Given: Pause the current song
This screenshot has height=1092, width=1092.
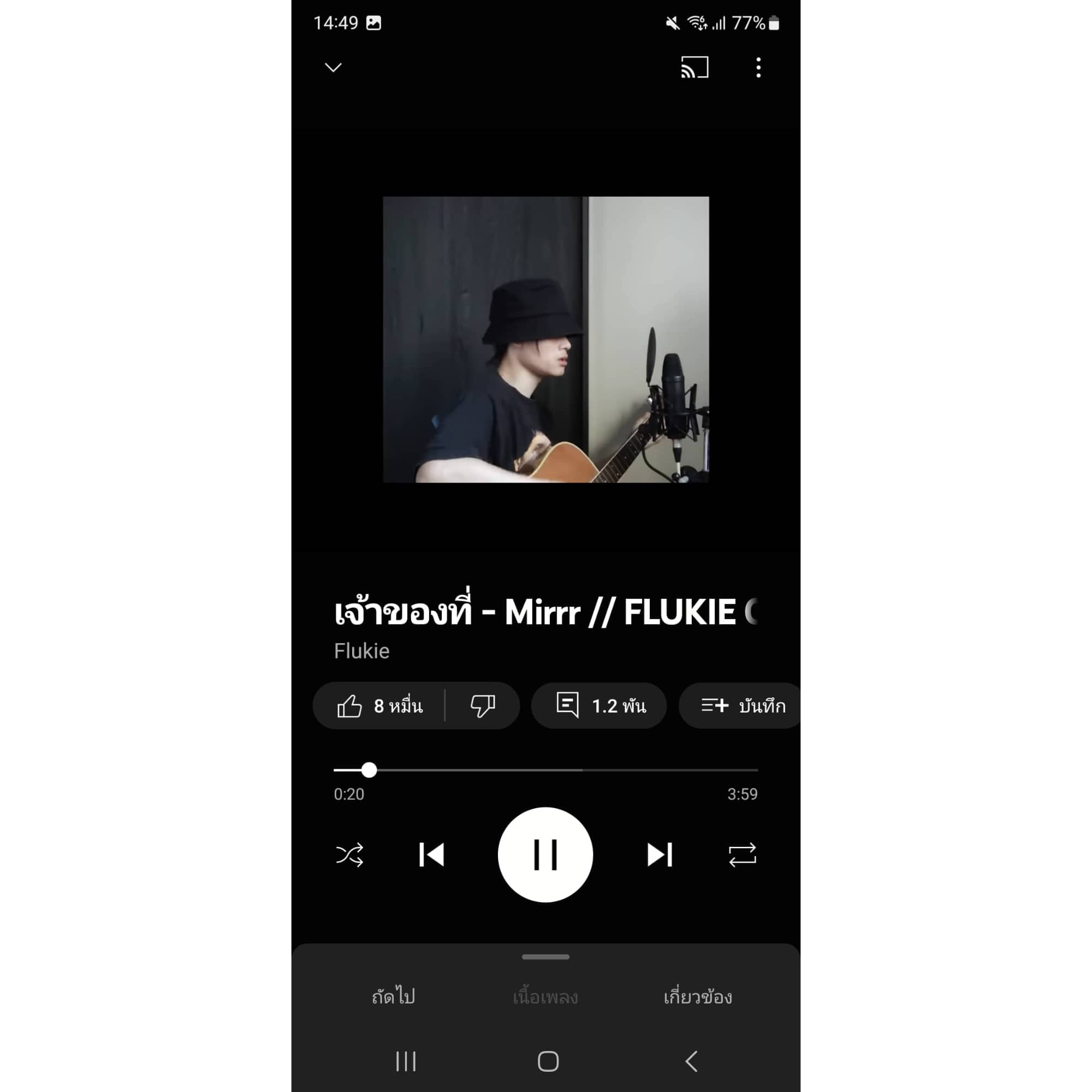Looking at the screenshot, I should 545,854.
